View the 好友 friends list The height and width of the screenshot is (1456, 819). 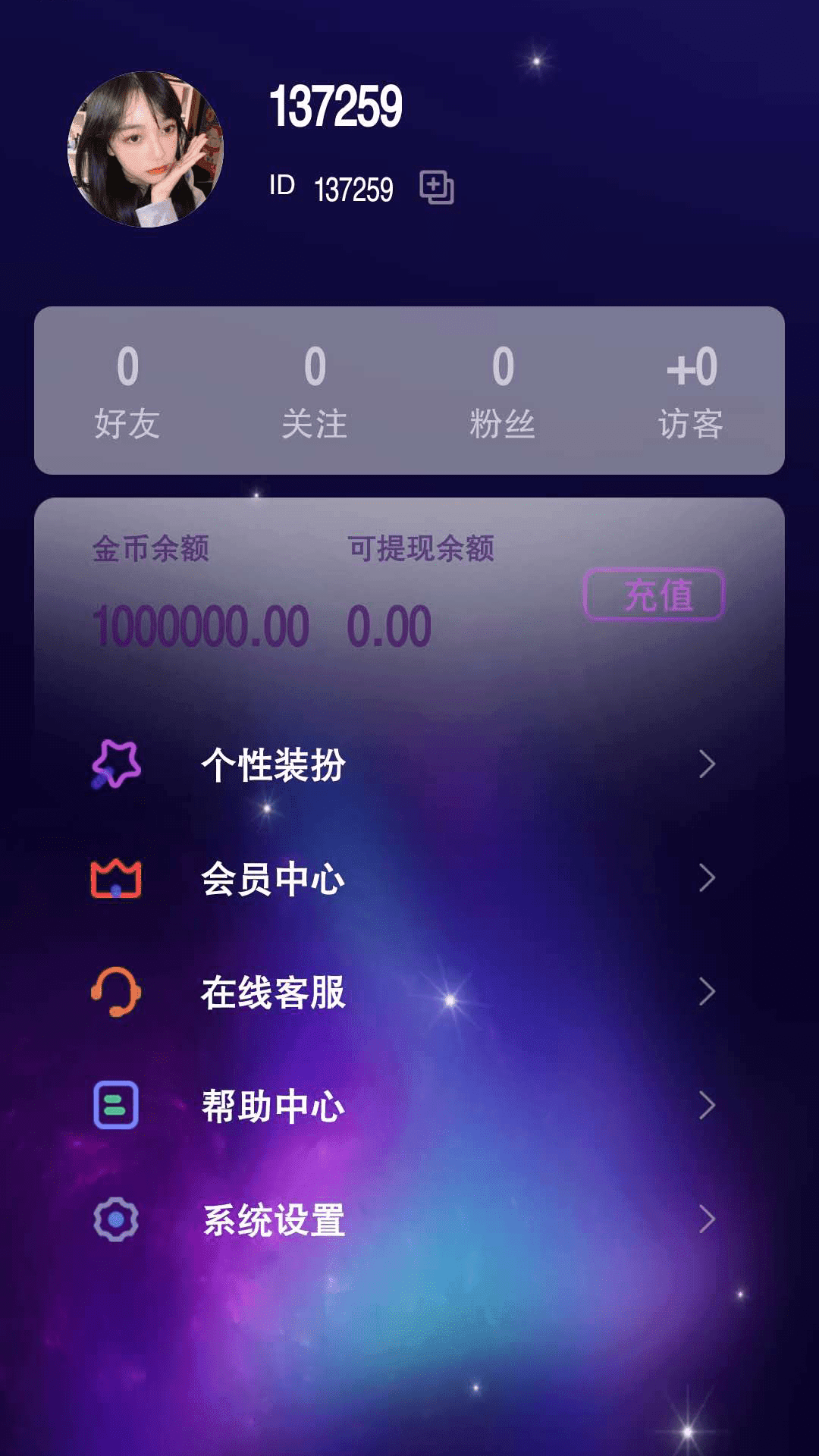coord(127,392)
